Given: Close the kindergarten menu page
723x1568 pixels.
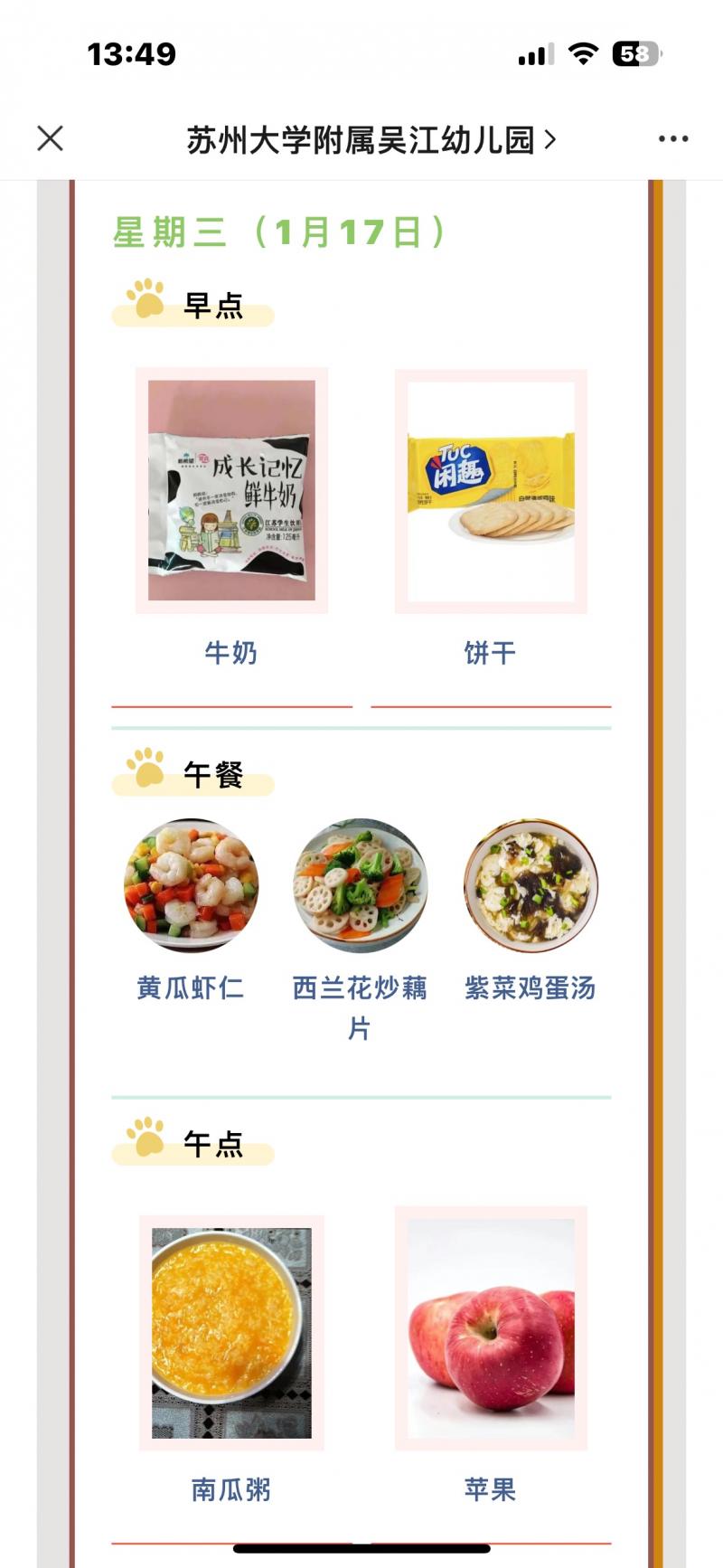Looking at the screenshot, I should pyautogui.click(x=51, y=138).
